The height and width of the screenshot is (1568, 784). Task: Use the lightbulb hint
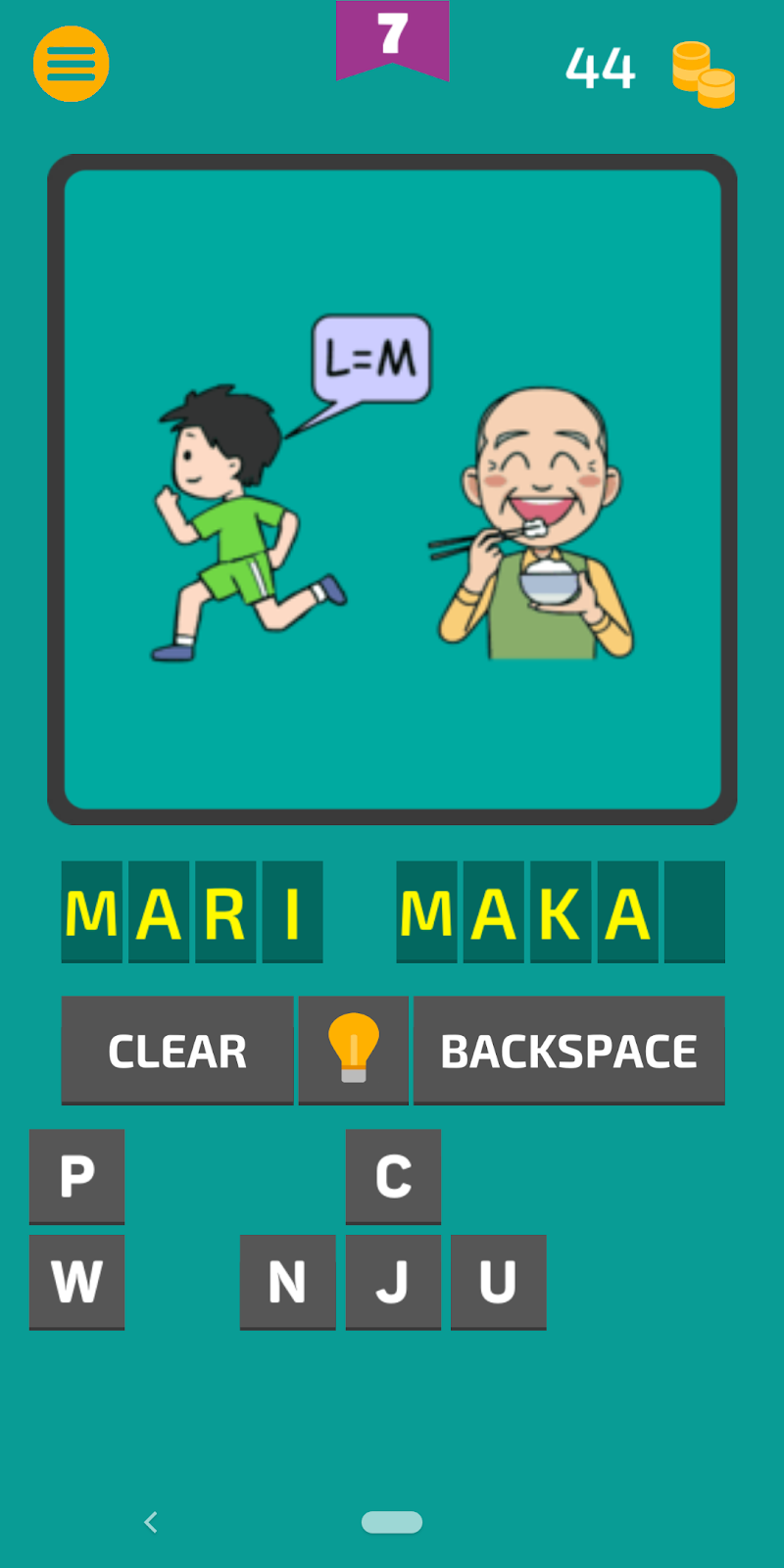353,1050
